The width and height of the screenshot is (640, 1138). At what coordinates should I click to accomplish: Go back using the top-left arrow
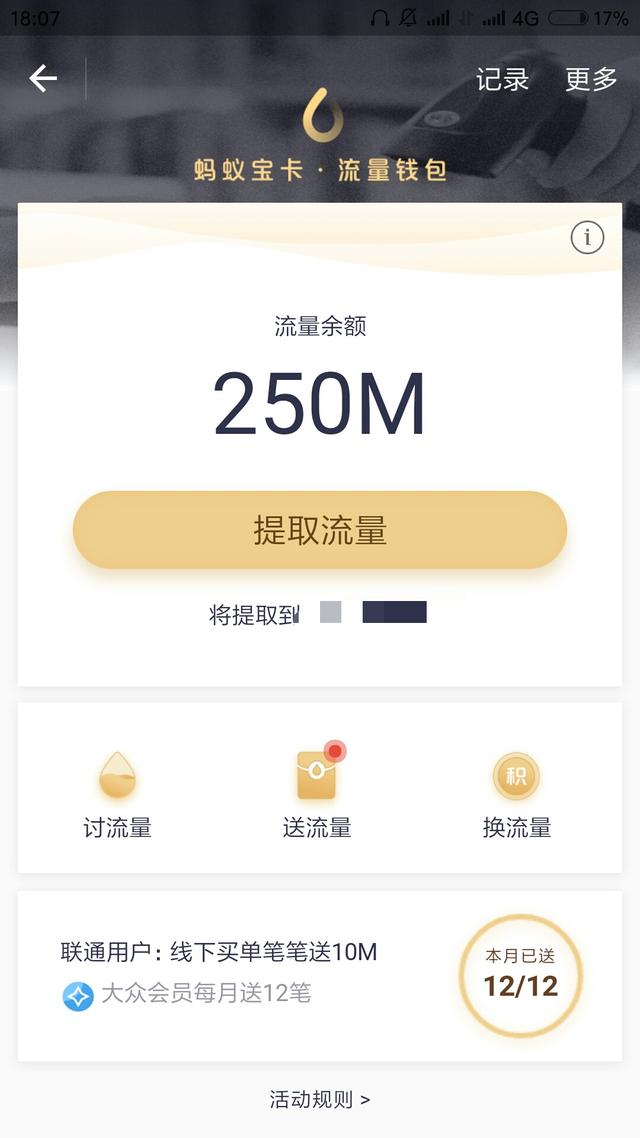(43, 78)
